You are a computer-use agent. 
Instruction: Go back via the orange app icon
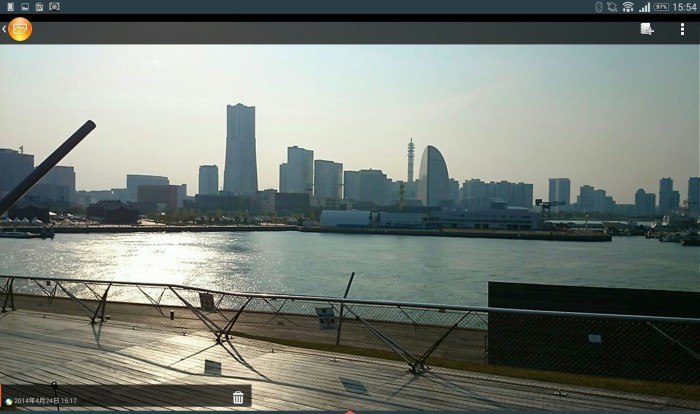click(x=19, y=29)
